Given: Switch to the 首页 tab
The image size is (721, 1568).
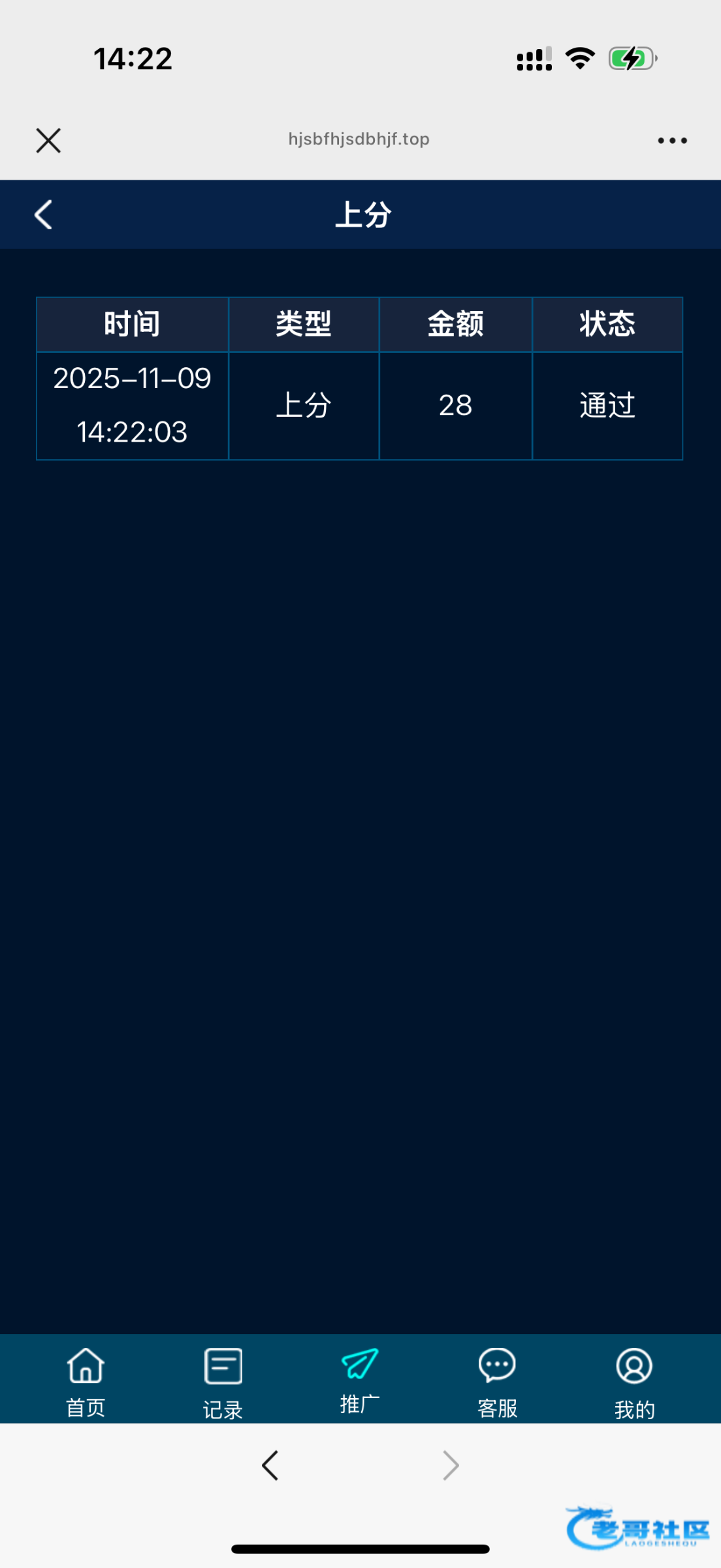Looking at the screenshot, I should pyautogui.click(x=86, y=1379).
